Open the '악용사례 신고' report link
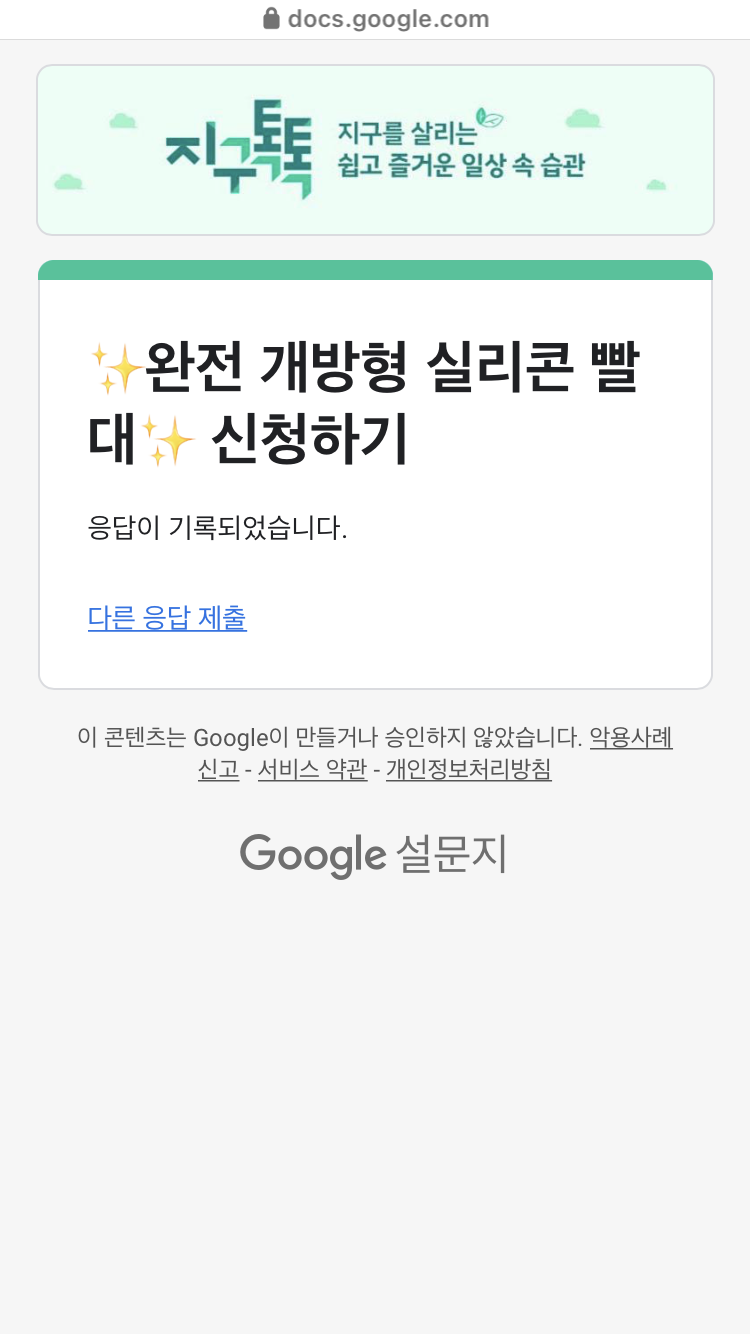Screen dimensions: 750x1334 630,738
